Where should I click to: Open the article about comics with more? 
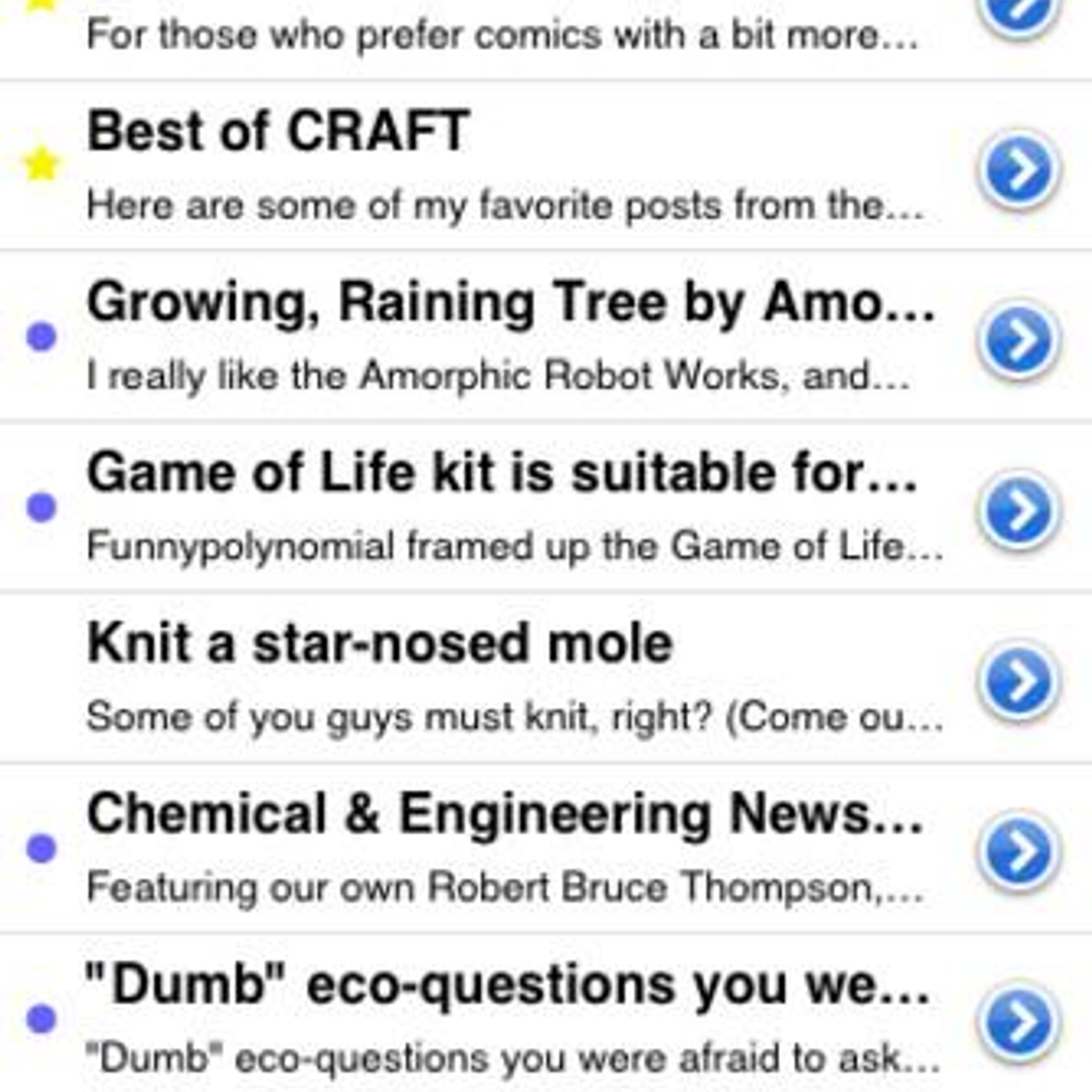(x=500, y=36)
